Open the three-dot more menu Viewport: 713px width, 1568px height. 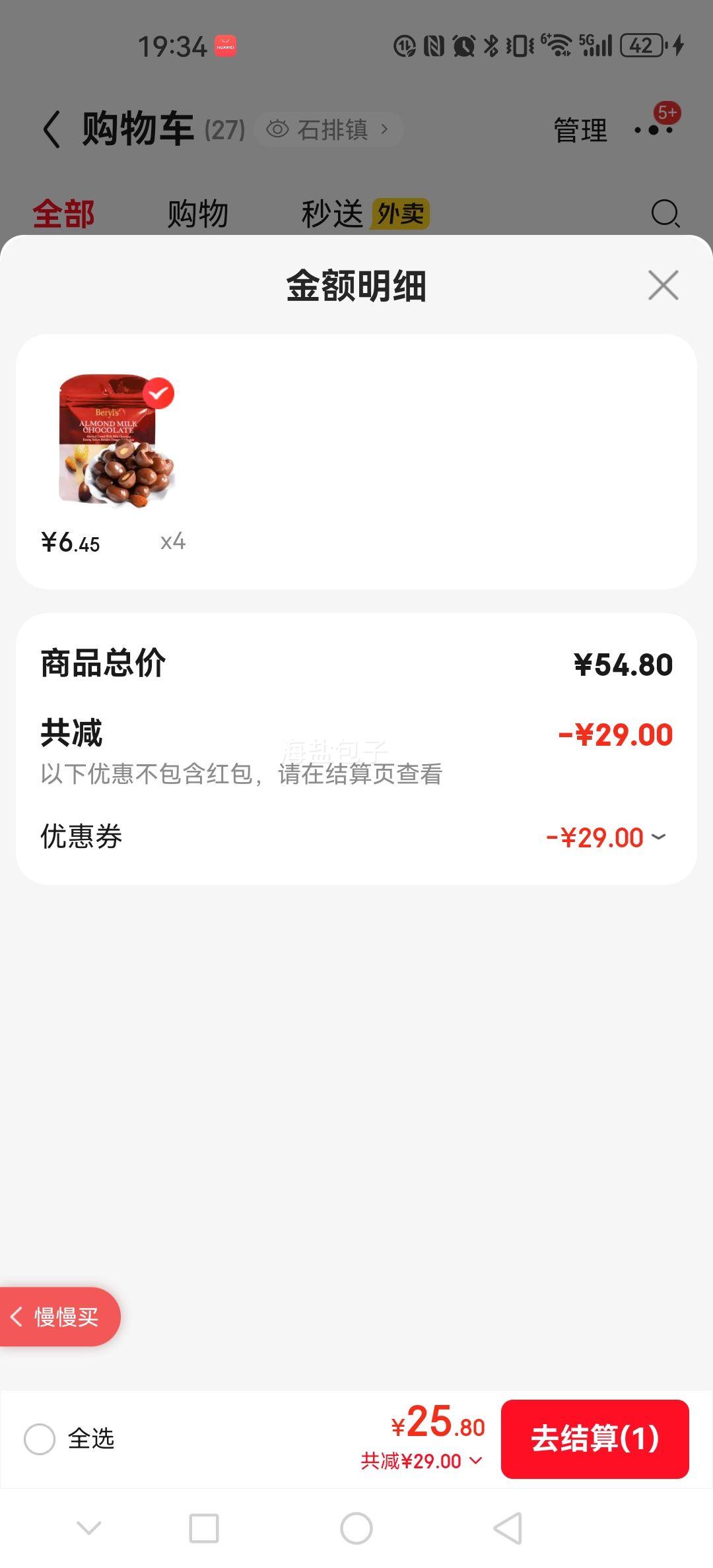(x=654, y=129)
